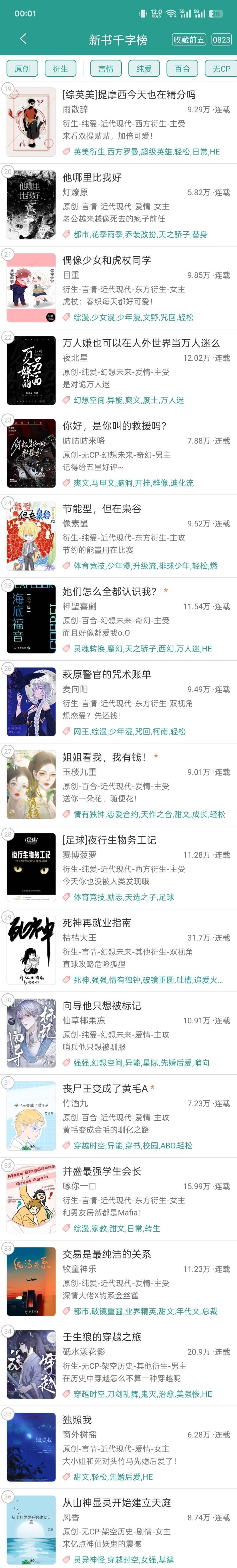Open the 0823 date selector
This screenshot has width=237, height=1568.
tap(221, 39)
